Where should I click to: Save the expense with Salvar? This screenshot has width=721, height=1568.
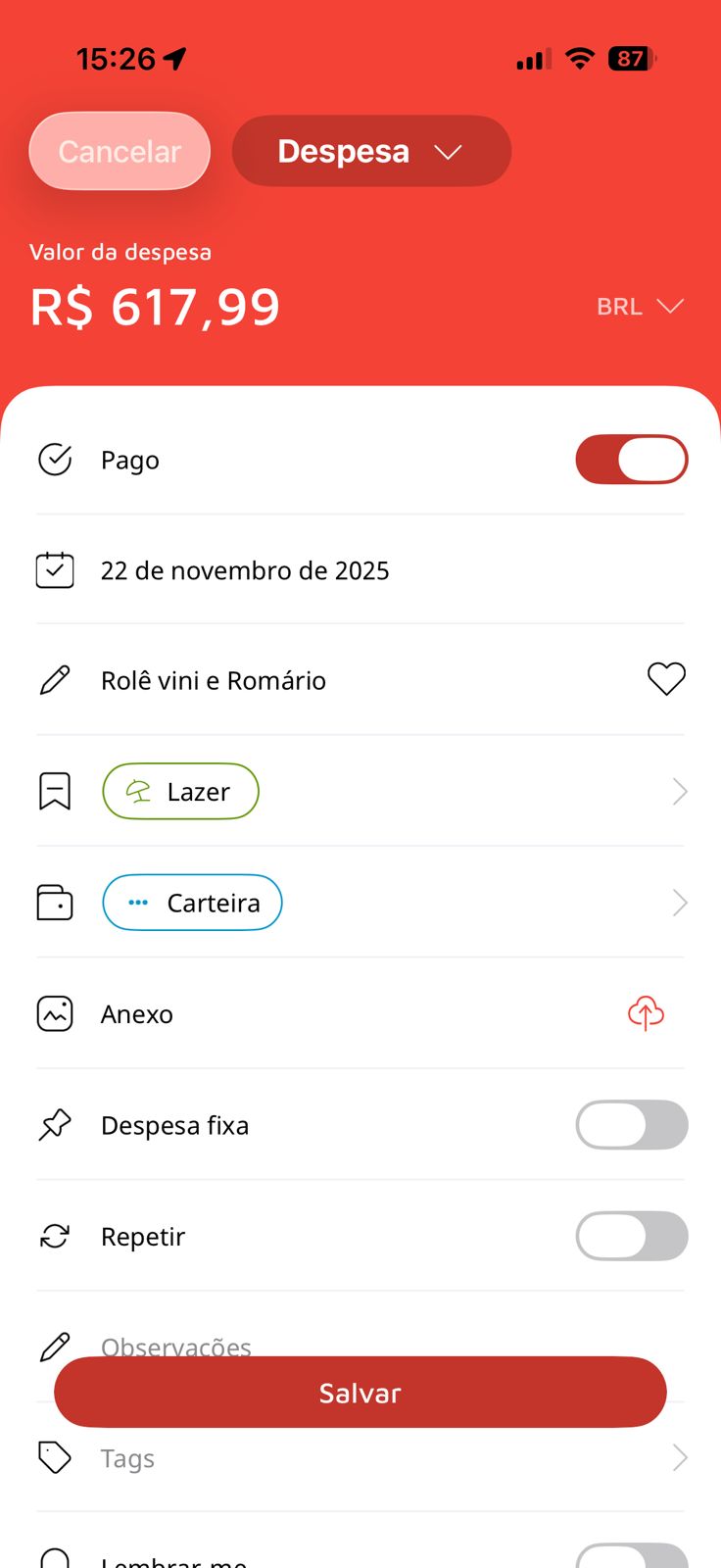[x=360, y=1393]
